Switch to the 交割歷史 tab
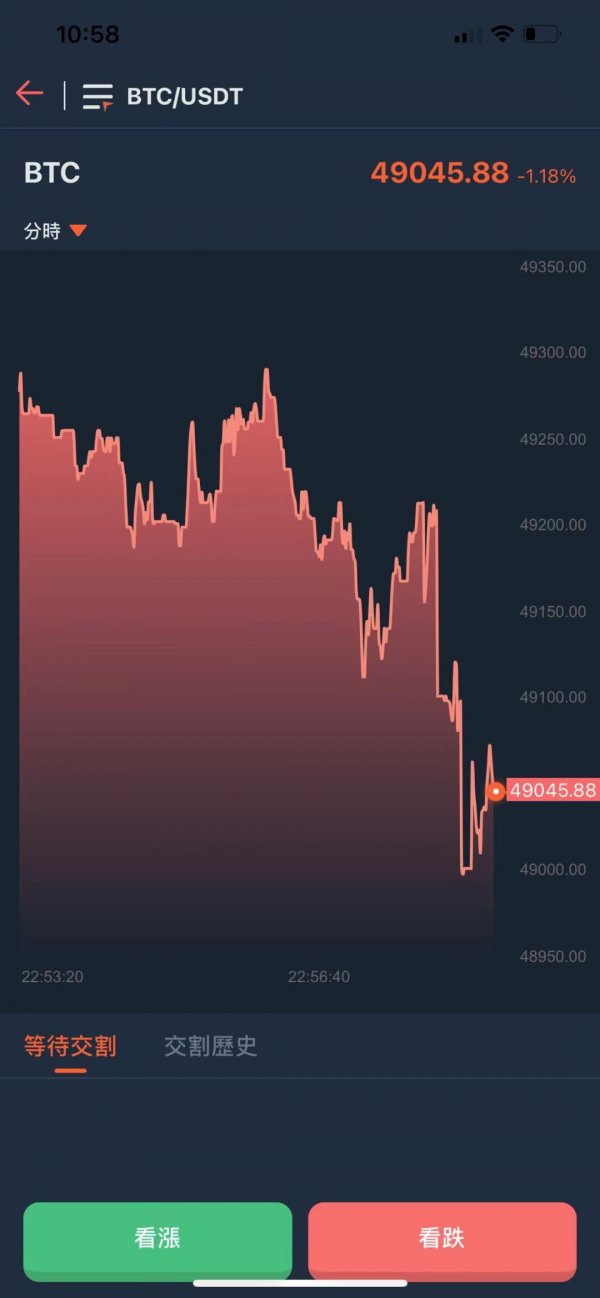This screenshot has height=1298, width=600. pyautogui.click(x=211, y=1046)
